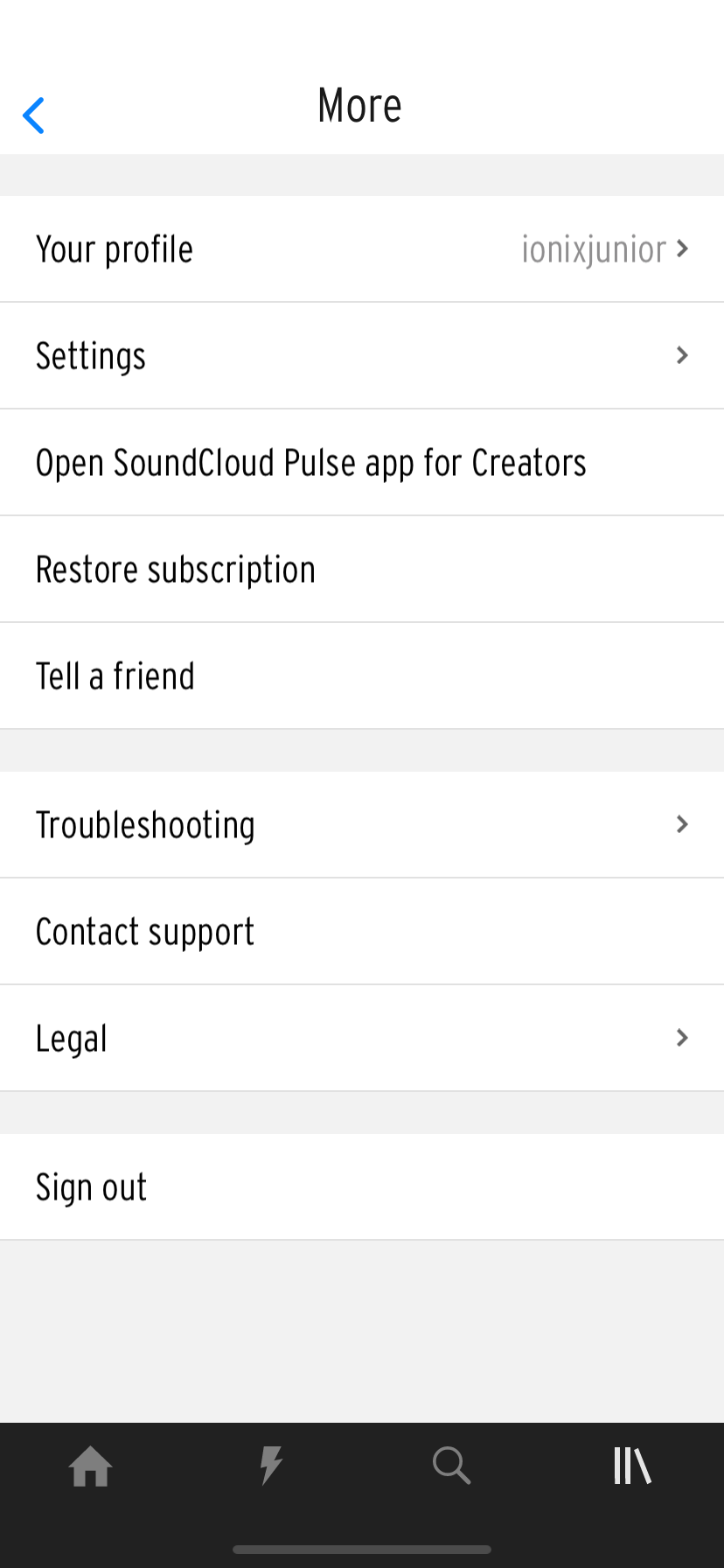This screenshot has height=1568, width=724.
Task: Switch to the Library tab
Action: click(632, 1466)
